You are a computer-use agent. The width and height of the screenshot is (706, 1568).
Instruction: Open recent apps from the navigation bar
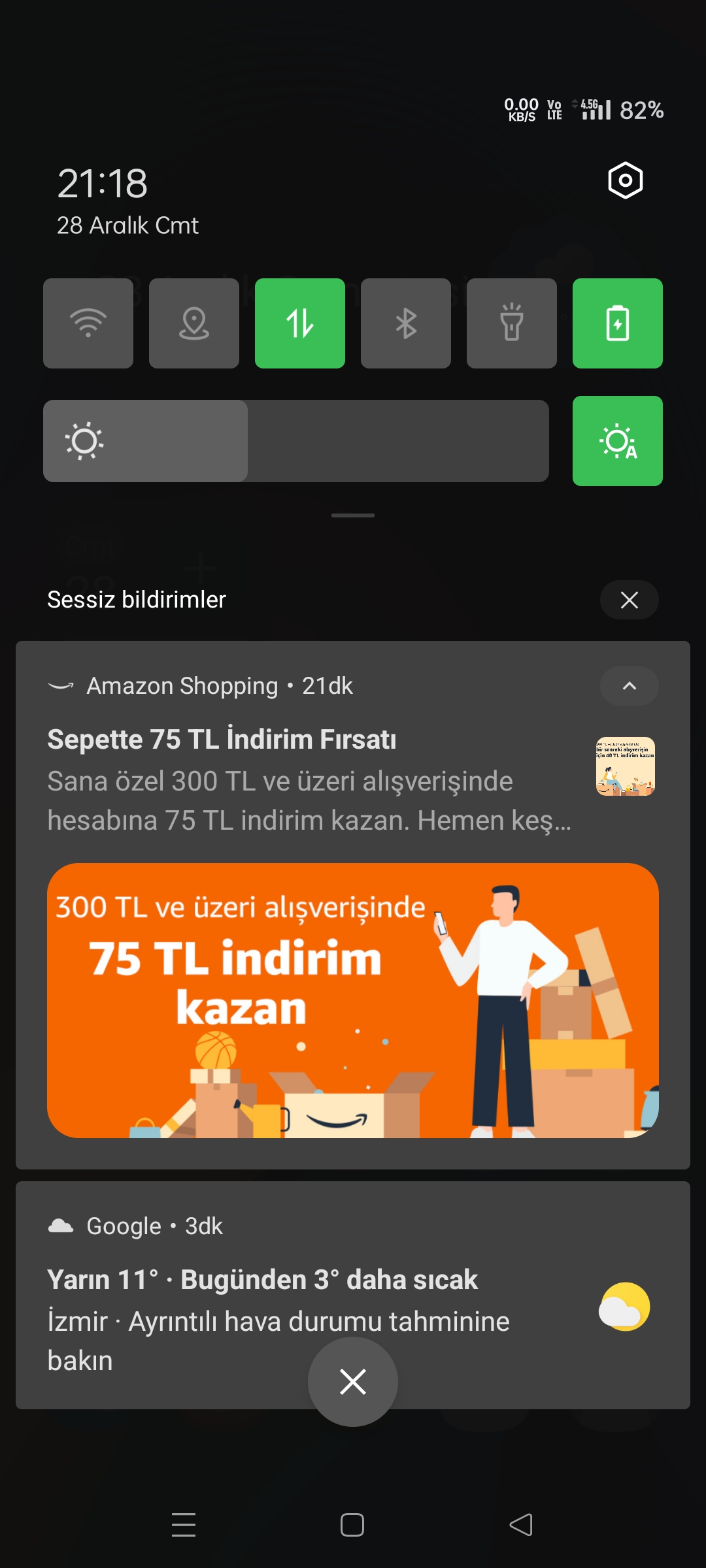[x=184, y=1525]
